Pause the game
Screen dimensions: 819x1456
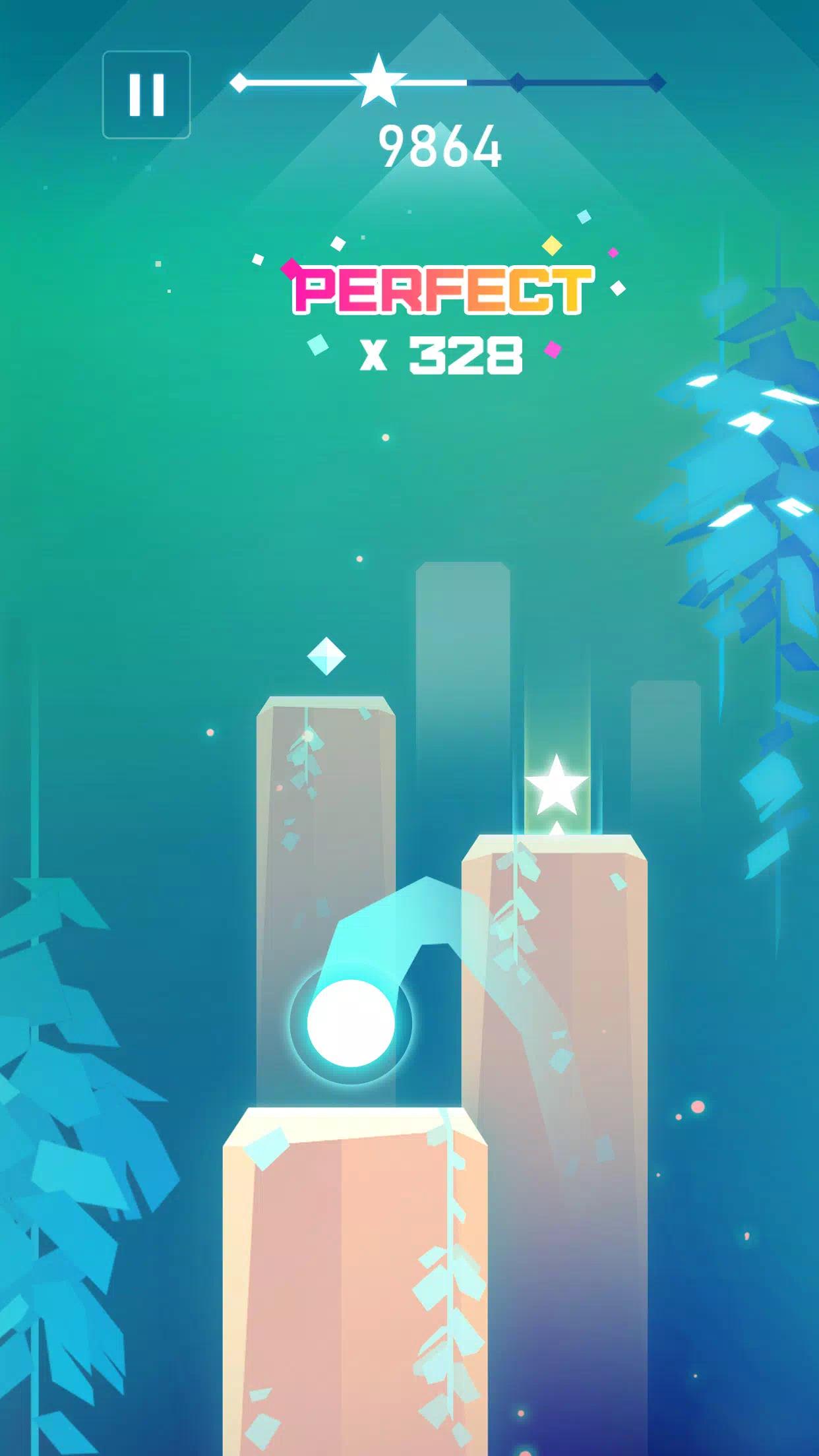pyautogui.click(x=146, y=95)
